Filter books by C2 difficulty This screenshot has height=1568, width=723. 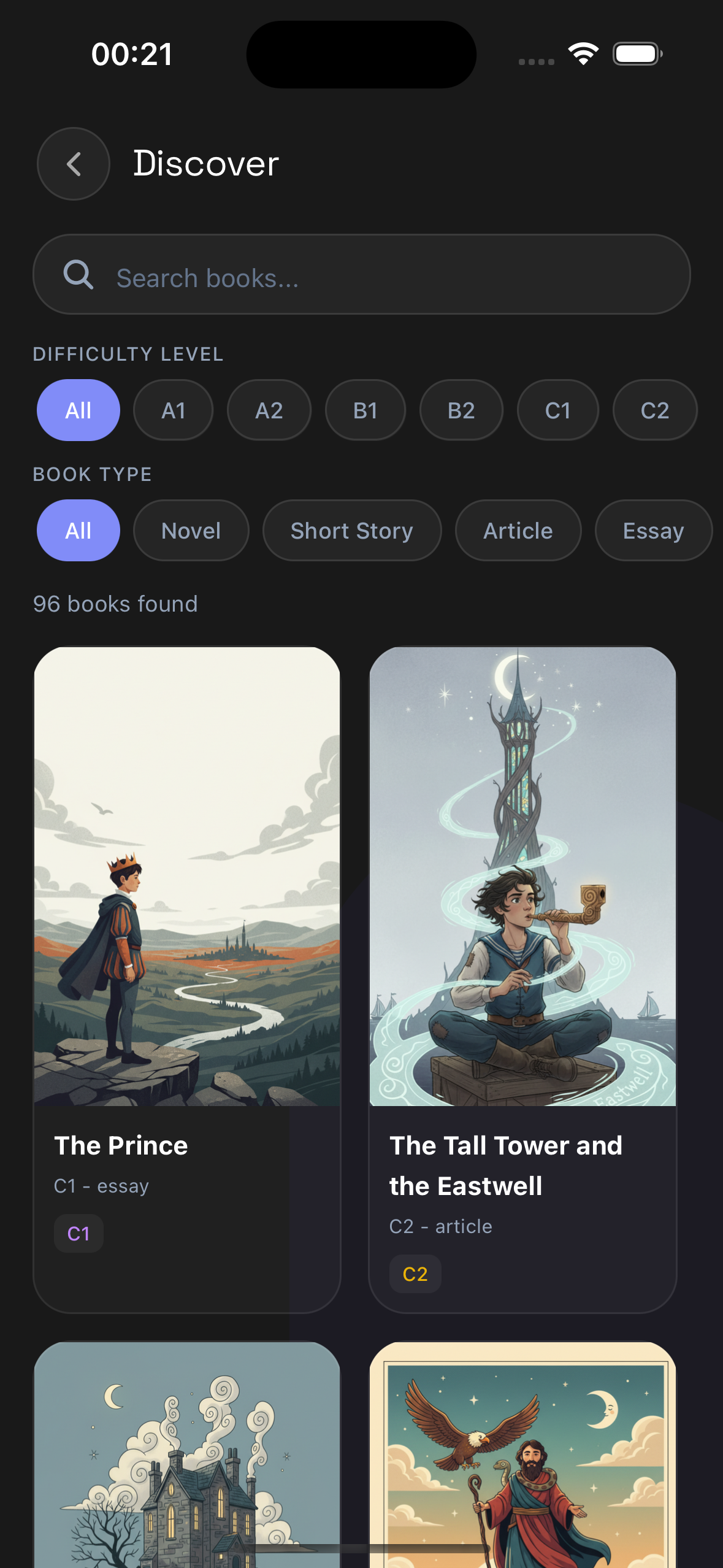(654, 410)
